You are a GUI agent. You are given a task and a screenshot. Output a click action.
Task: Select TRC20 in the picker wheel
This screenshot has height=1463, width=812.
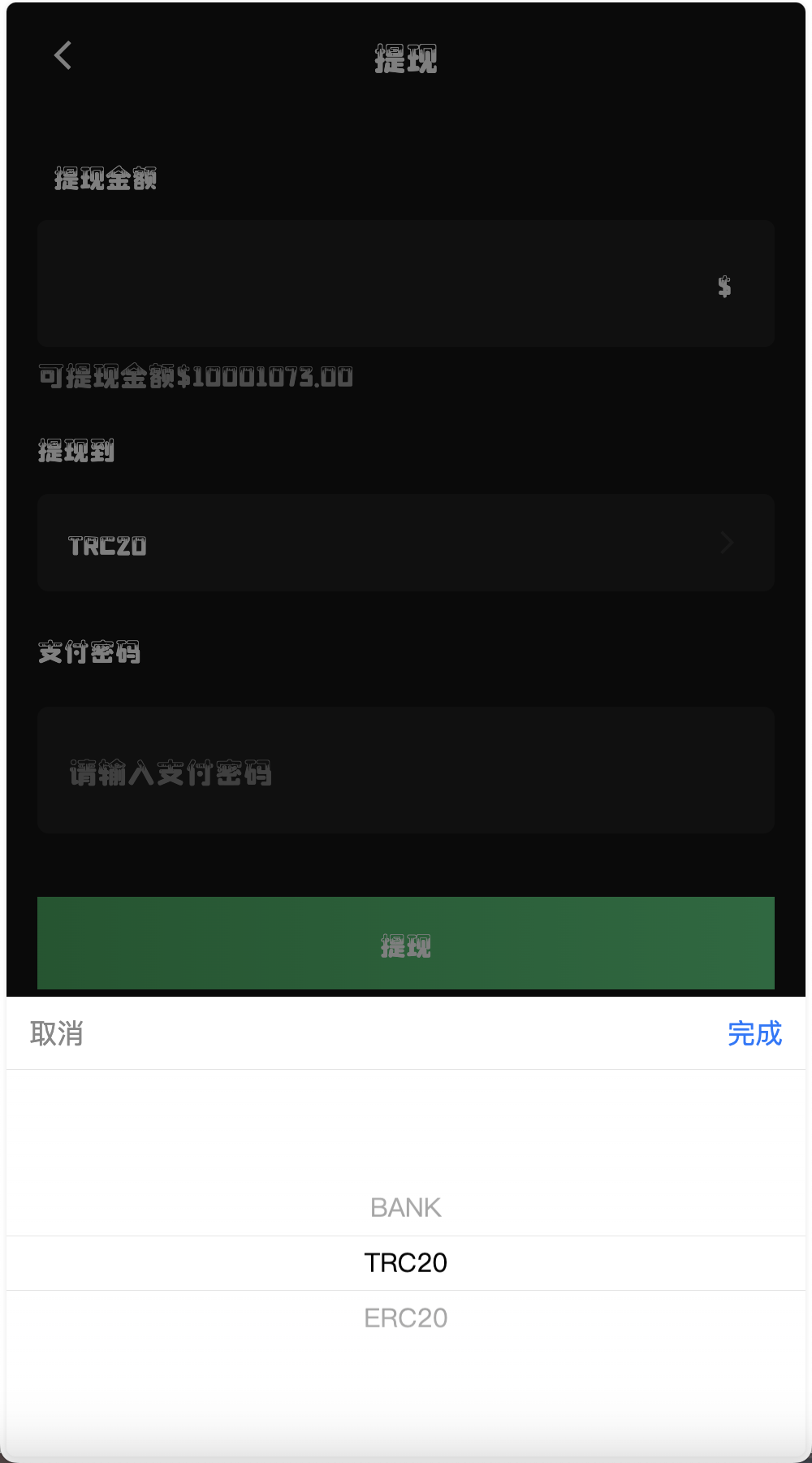coord(406,1262)
